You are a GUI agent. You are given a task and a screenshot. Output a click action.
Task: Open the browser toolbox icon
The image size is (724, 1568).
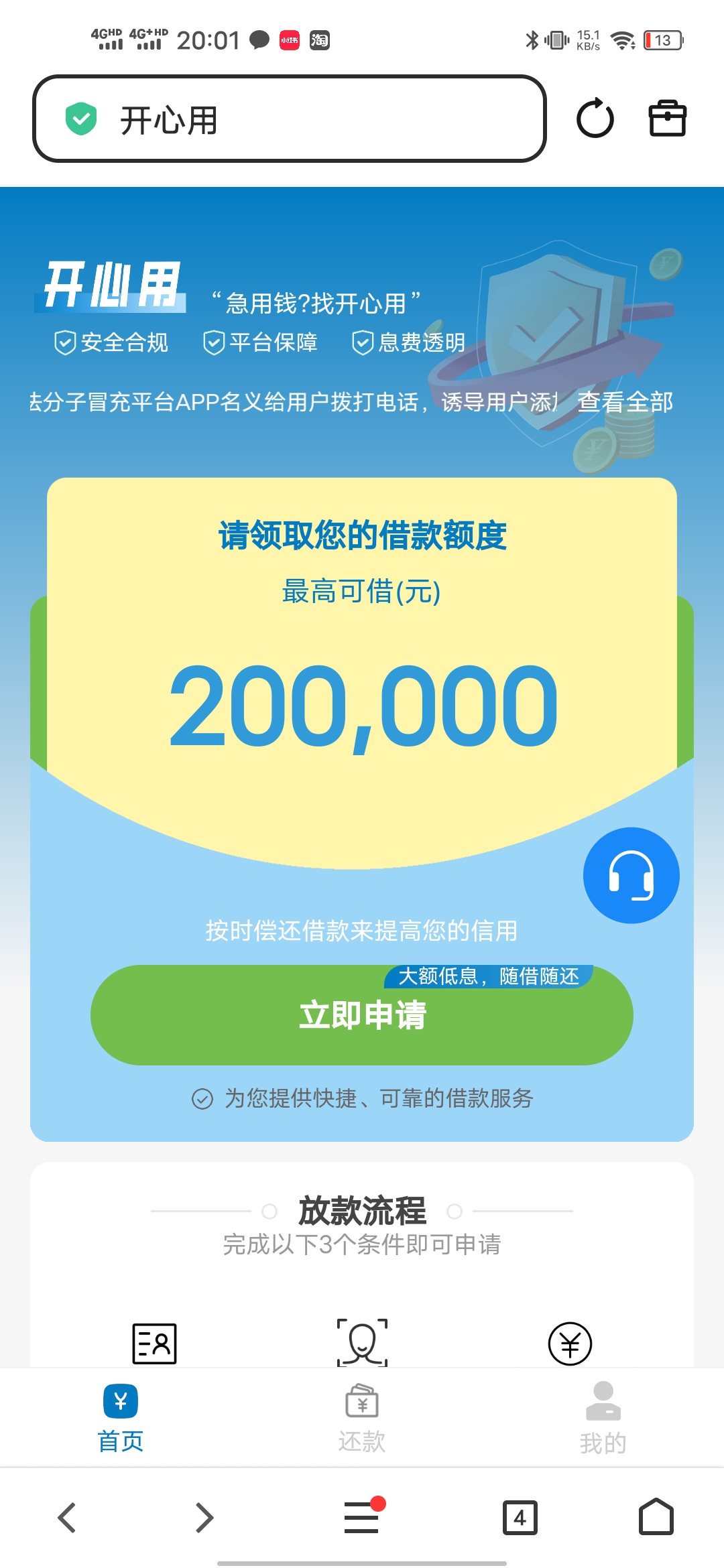667,119
